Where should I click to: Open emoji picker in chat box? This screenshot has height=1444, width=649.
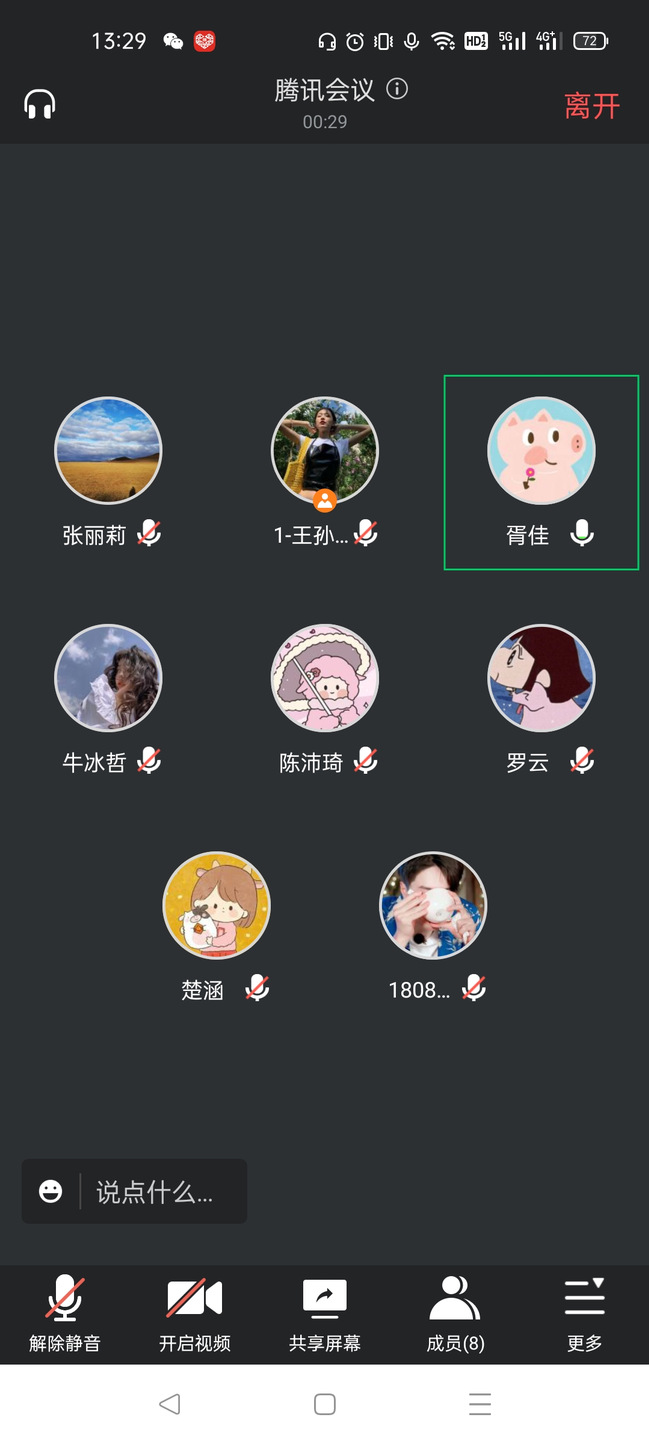click(x=51, y=1191)
